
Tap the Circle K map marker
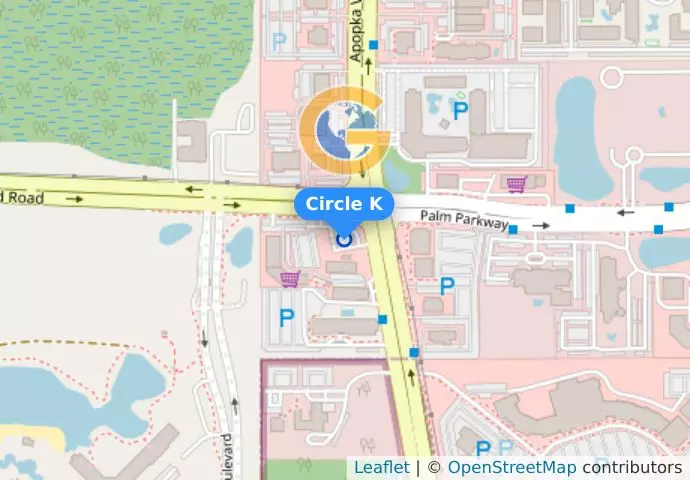tap(344, 239)
